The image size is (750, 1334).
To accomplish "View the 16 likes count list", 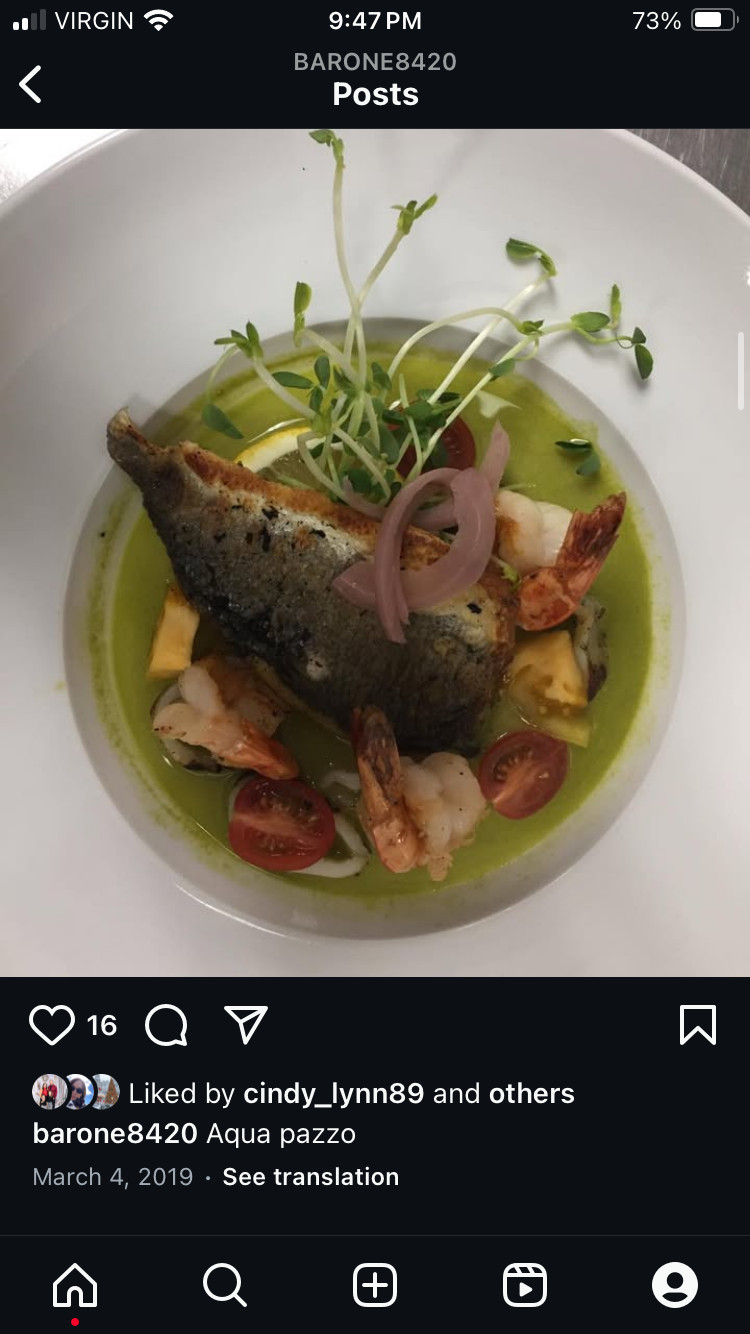I will [102, 1026].
